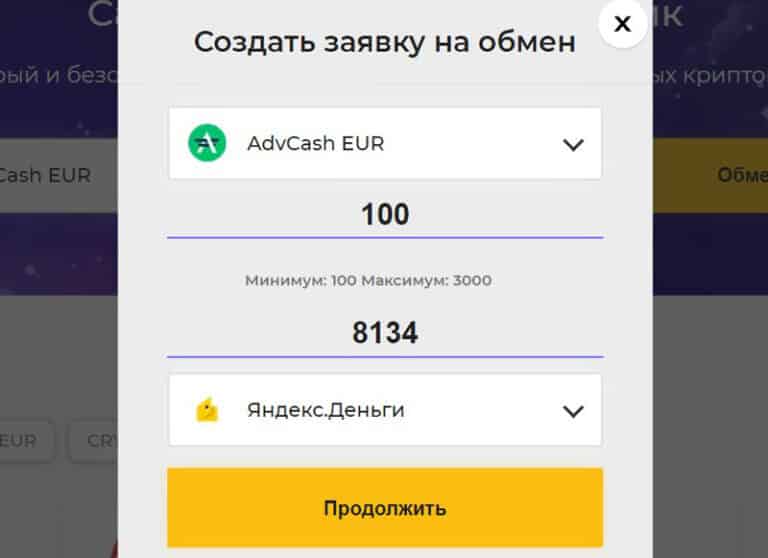768x558 pixels.
Task: Edit the amount field showing 100
Action: pyautogui.click(x=385, y=215)
